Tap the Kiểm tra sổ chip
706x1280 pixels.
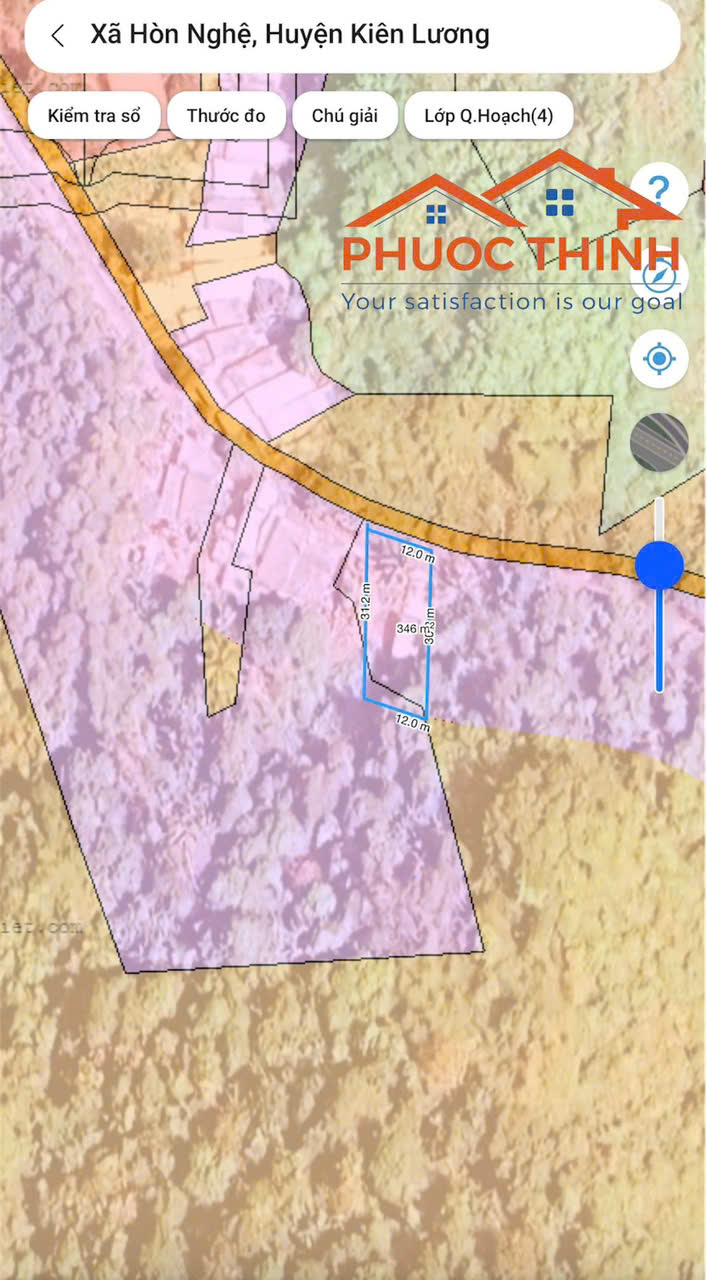(x=93, y=116)
